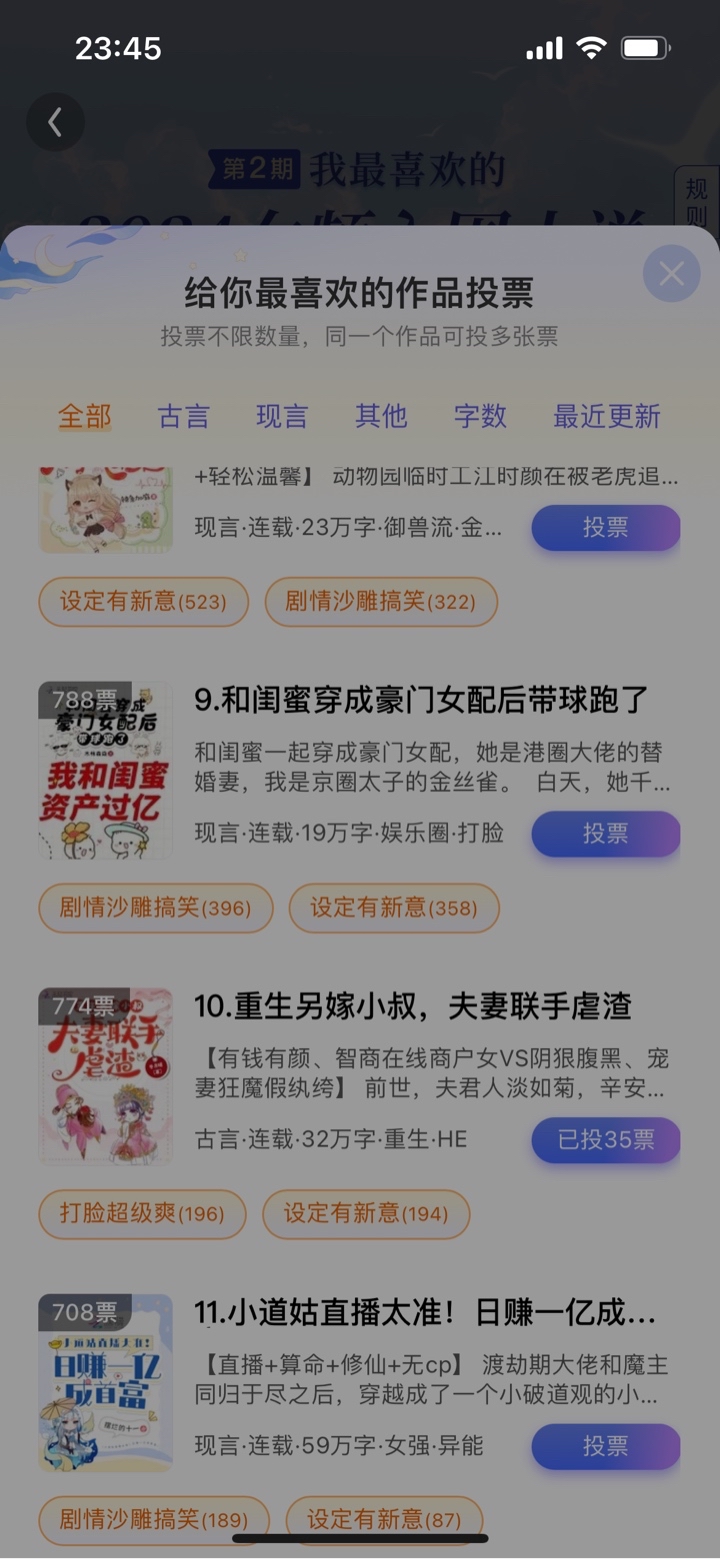Tap the 设定有新意(194) tag
This screenshot has height=1559, width=720.
click(366, 1214)
